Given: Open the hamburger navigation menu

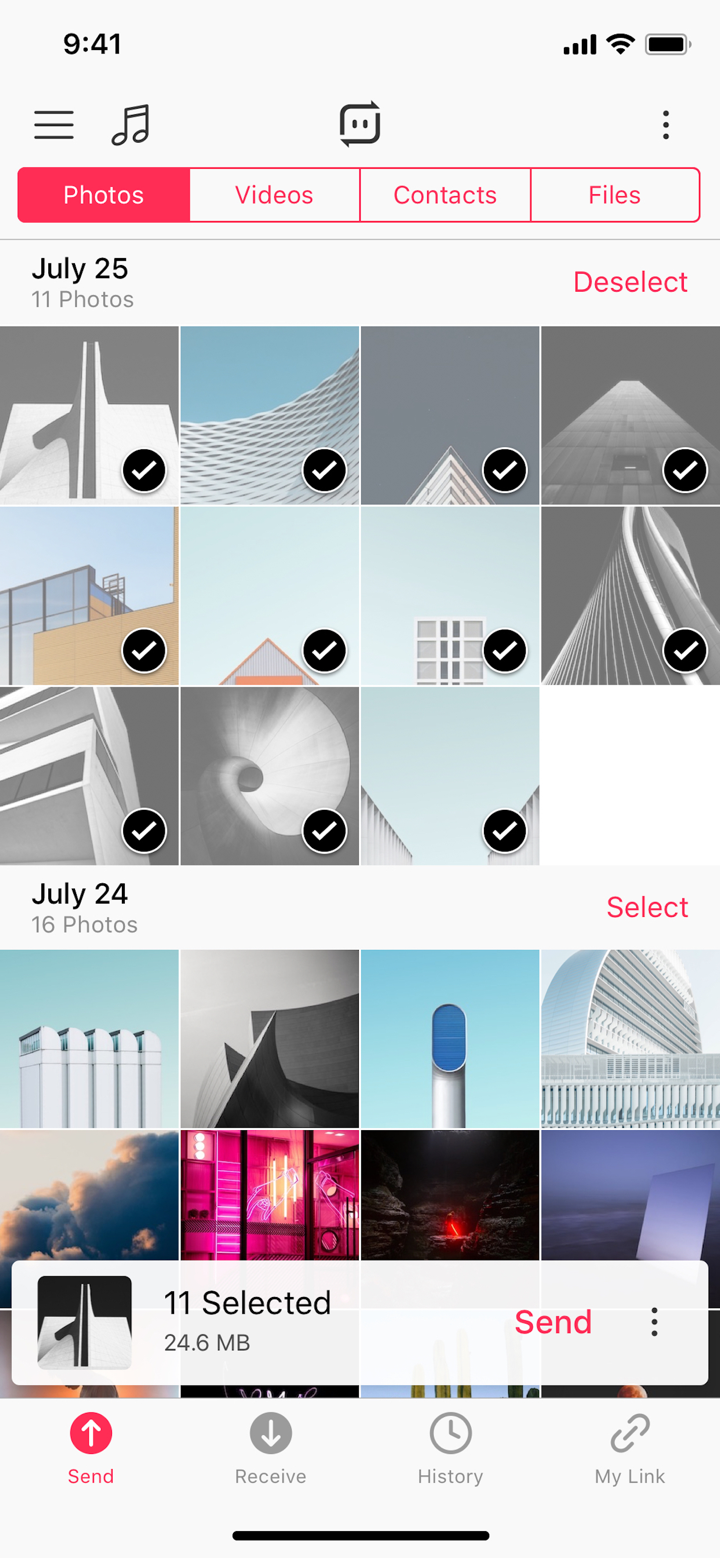Looking at the screenshot, I should [x=53, y=124].
